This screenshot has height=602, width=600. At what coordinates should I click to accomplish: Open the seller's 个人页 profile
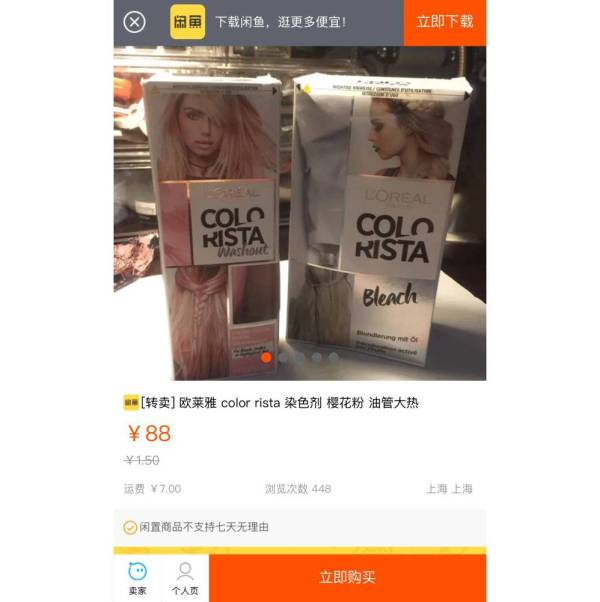(x=185, y=578)
